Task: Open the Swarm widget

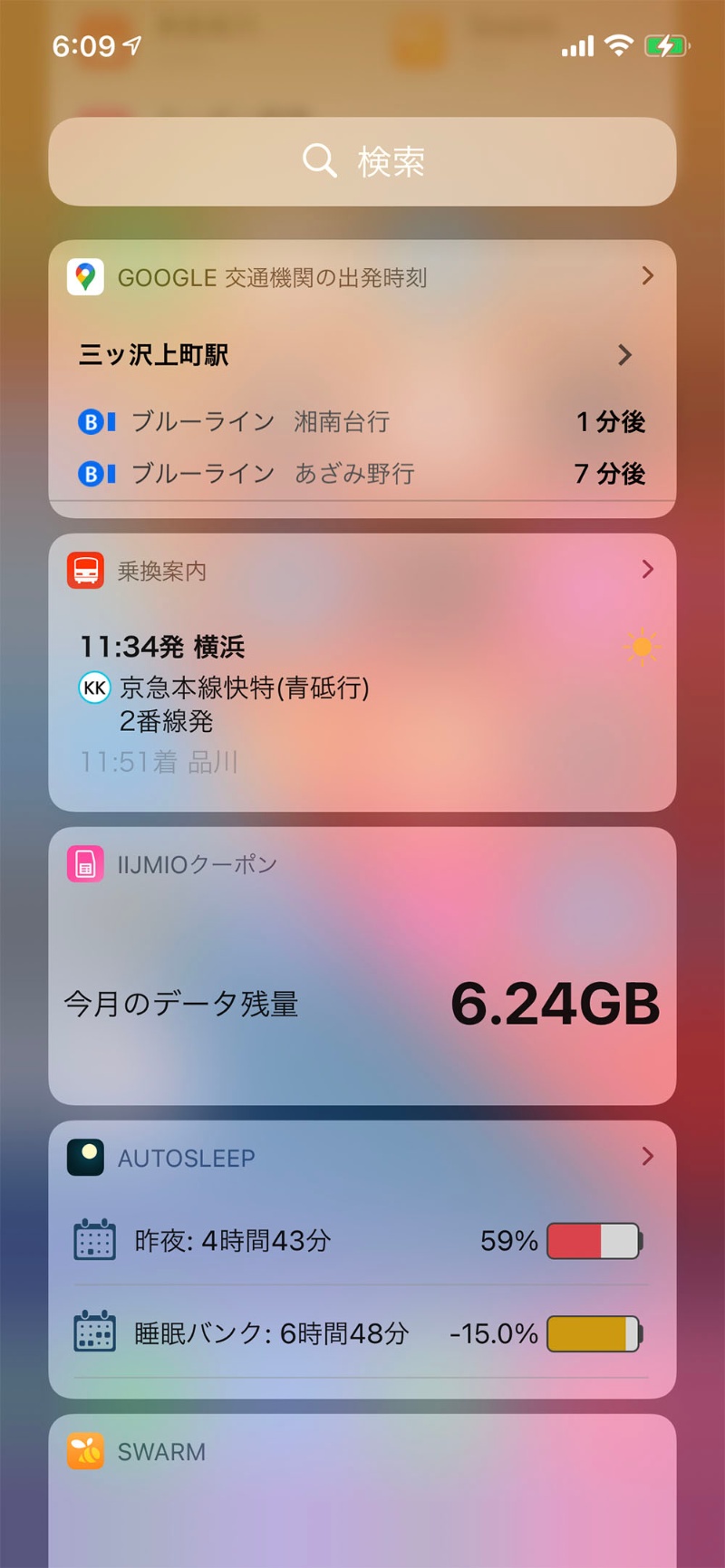Action: [361, 1486]
